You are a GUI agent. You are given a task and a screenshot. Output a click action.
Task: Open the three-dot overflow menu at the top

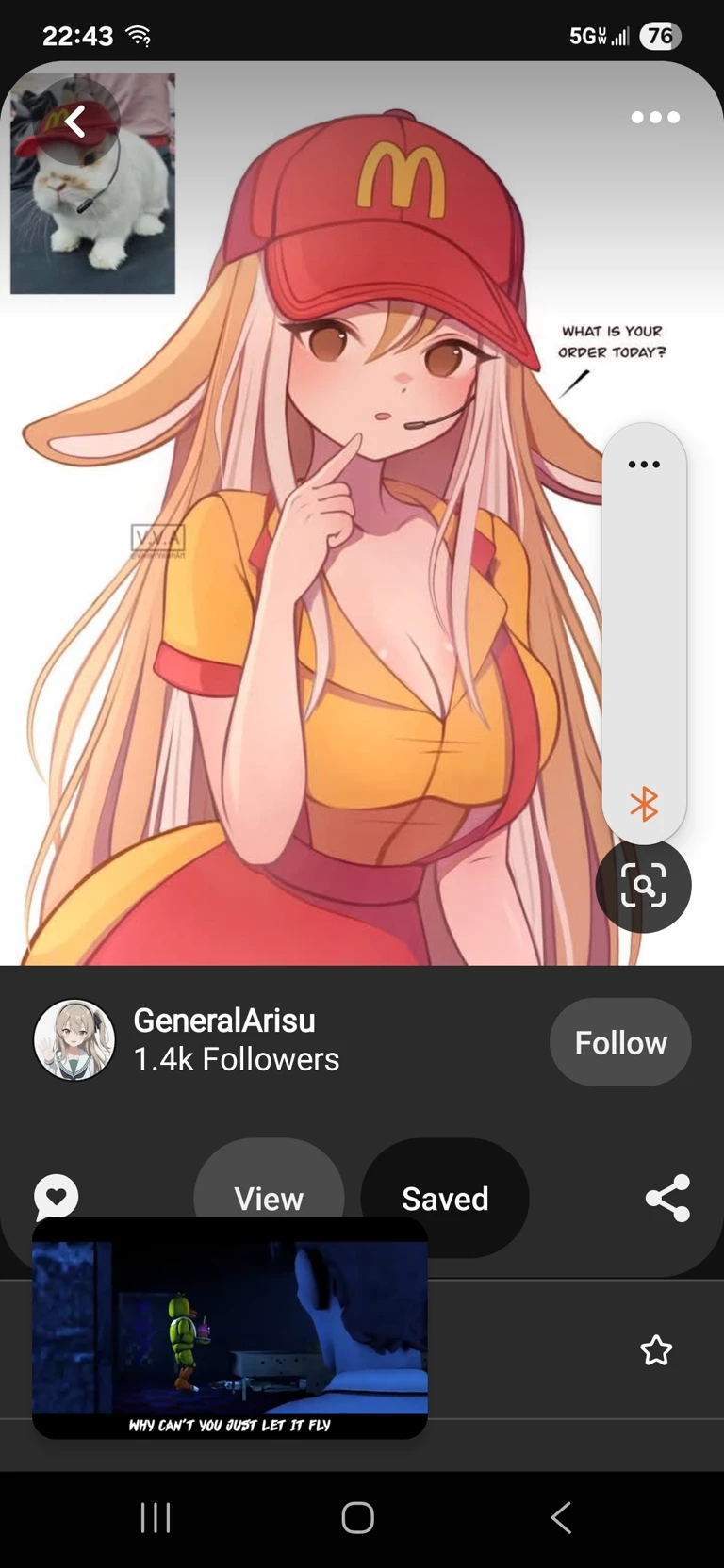point(655,118)
